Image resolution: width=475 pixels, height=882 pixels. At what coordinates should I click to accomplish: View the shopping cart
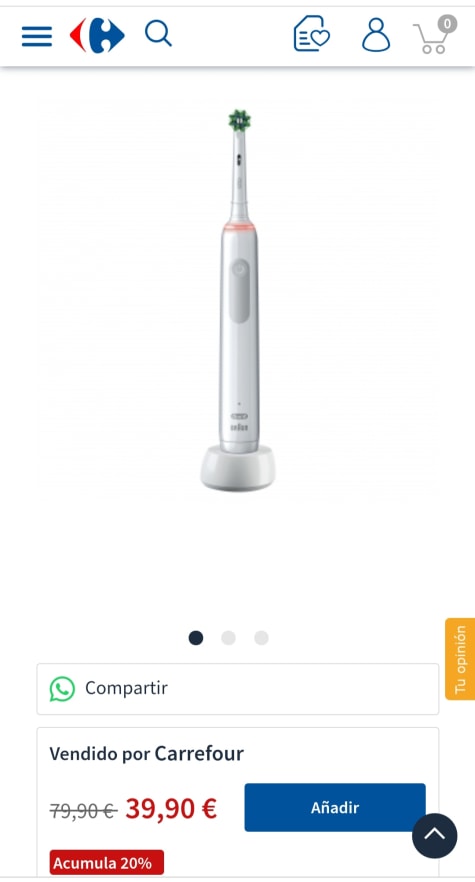pyautogui.click(x=434, y=35)
